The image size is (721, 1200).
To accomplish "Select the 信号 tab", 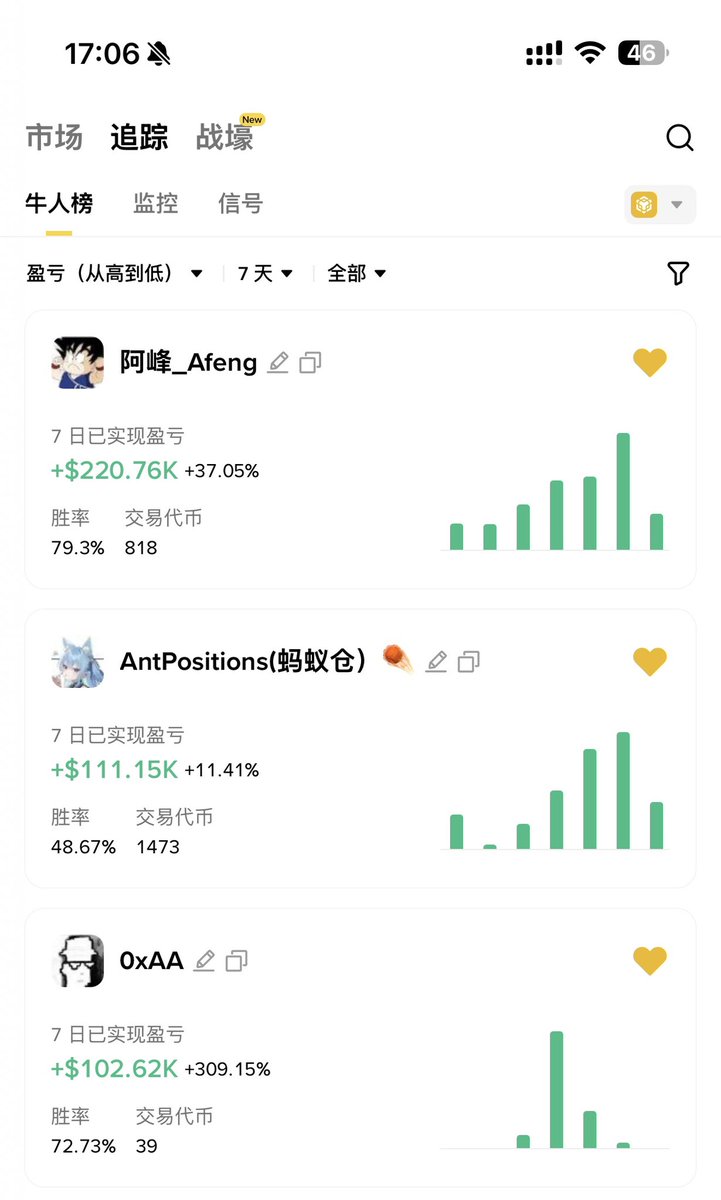I will [x=240, y=204].
